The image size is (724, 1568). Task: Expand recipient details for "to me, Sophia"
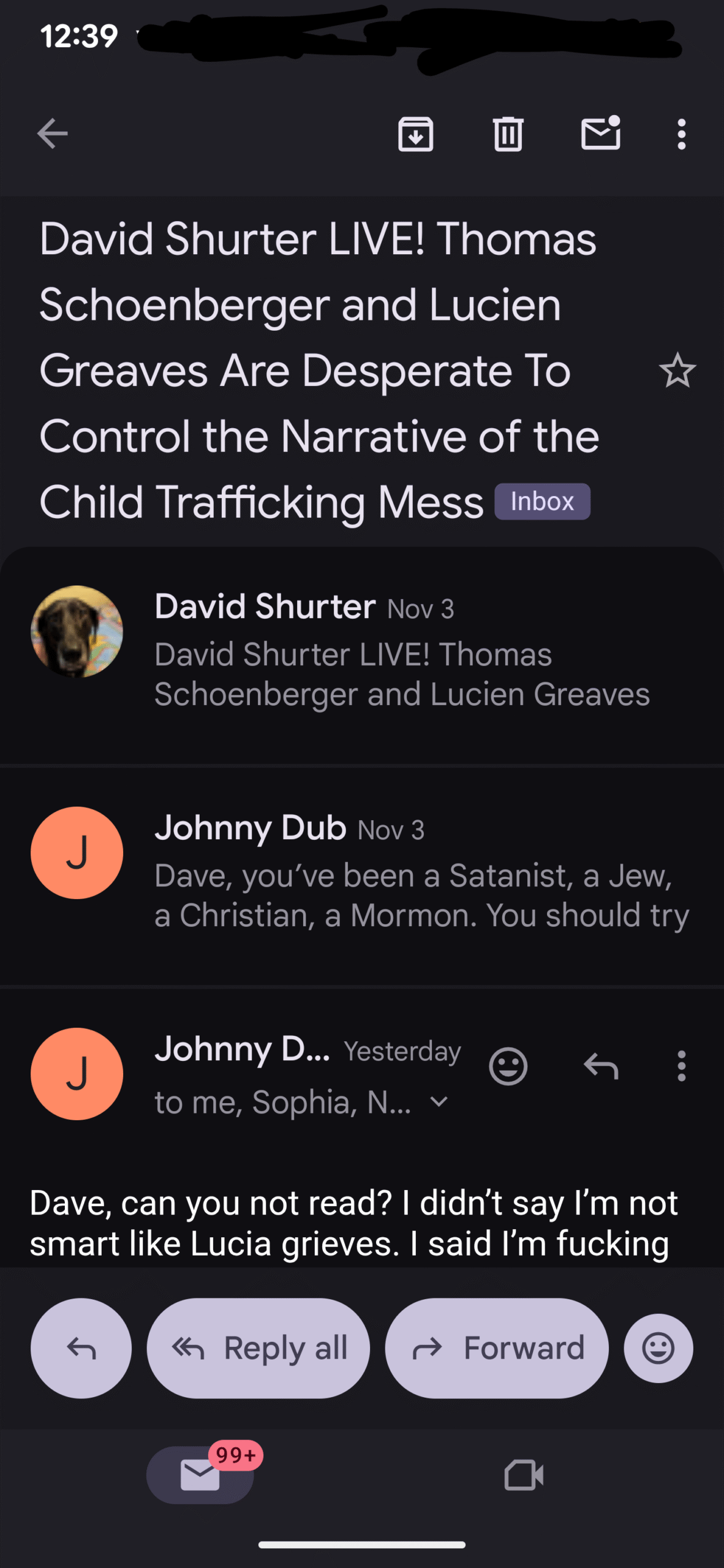[439, 1102]
